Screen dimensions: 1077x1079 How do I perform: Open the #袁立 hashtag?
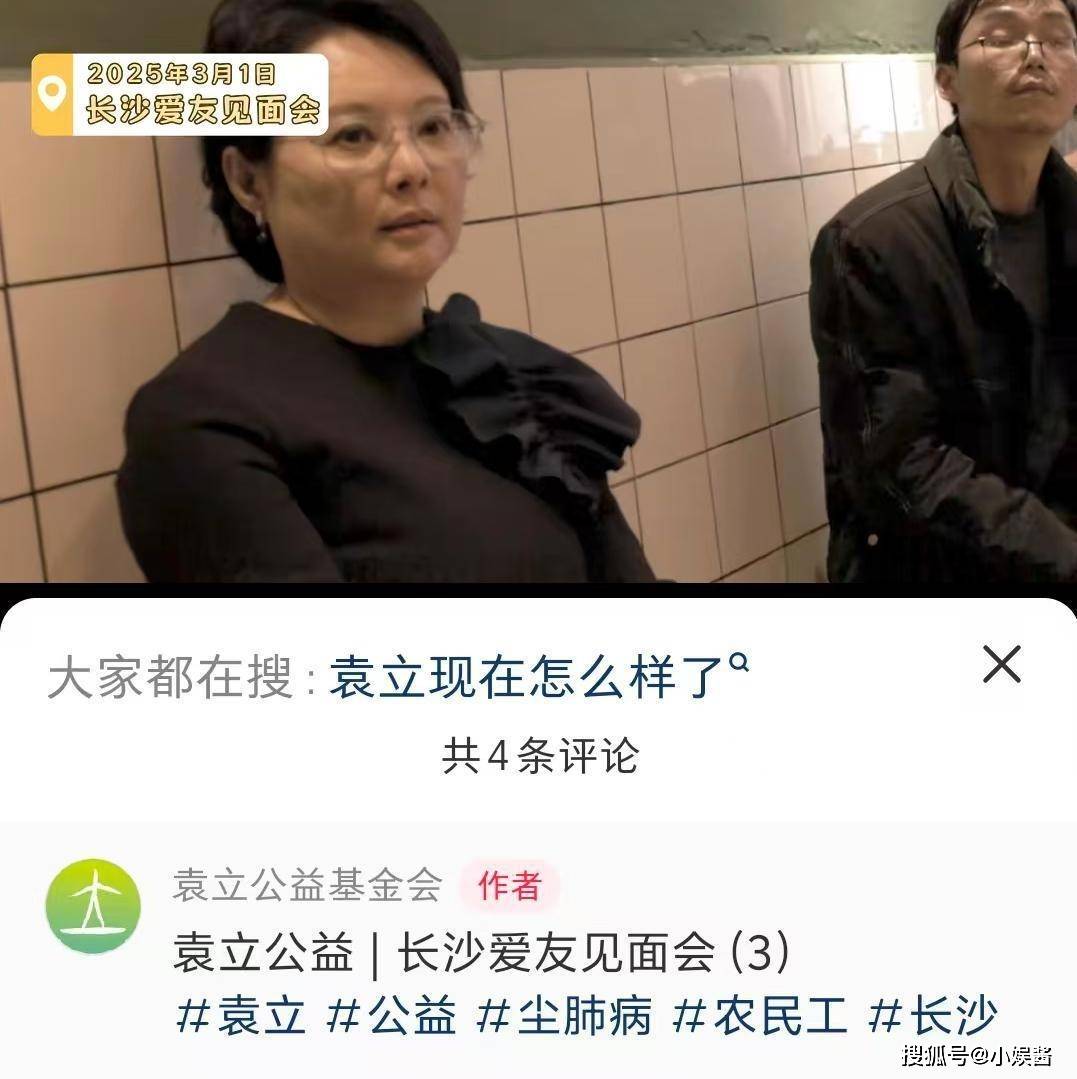tap(240, 1016)
